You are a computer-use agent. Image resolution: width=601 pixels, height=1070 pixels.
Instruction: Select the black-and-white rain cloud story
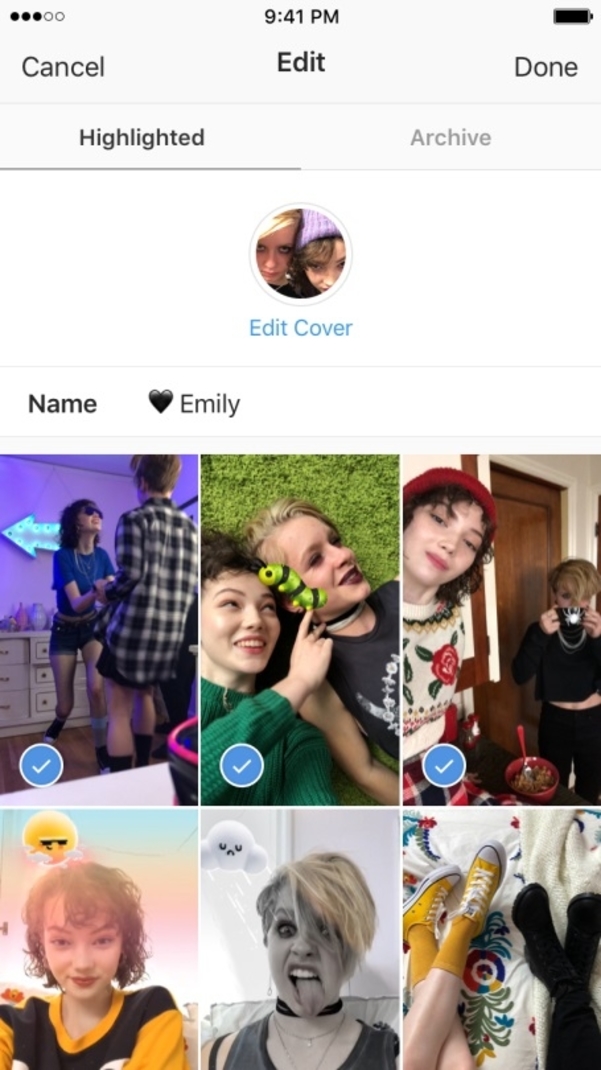coord(300,940)
